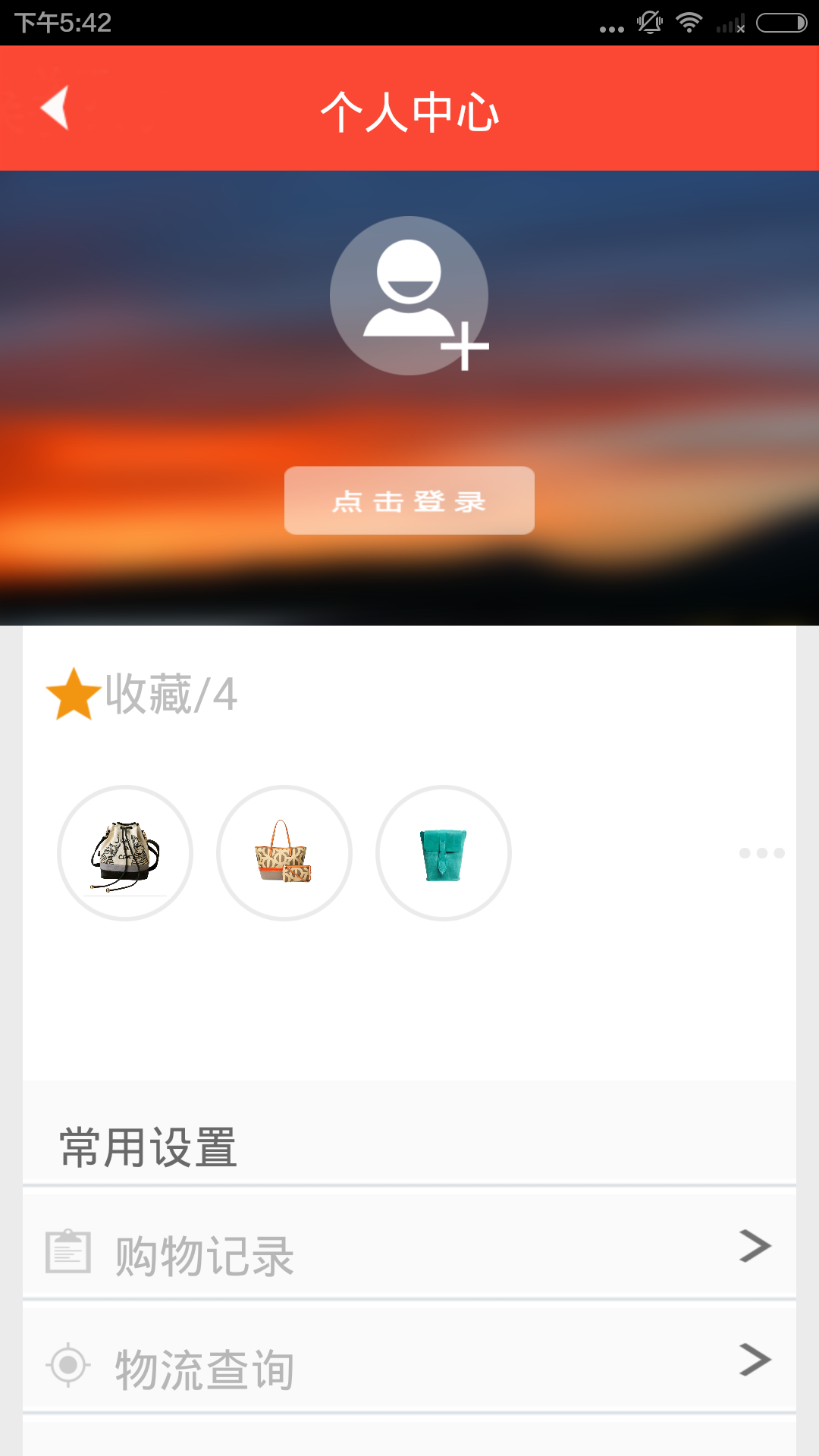
Task: Open 购物记录 purchase history
Action: point(409,1249)
